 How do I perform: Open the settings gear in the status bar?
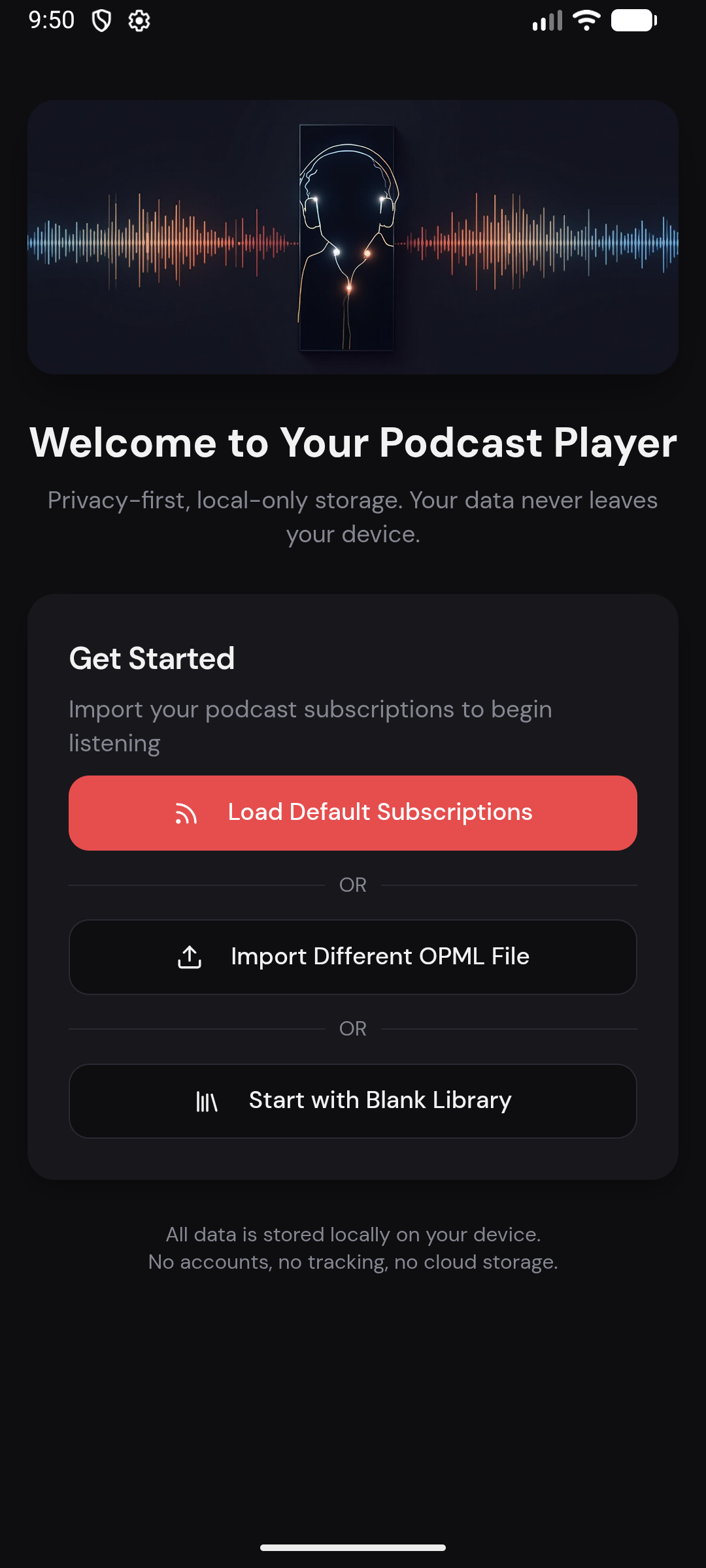[x=139, y=20]
